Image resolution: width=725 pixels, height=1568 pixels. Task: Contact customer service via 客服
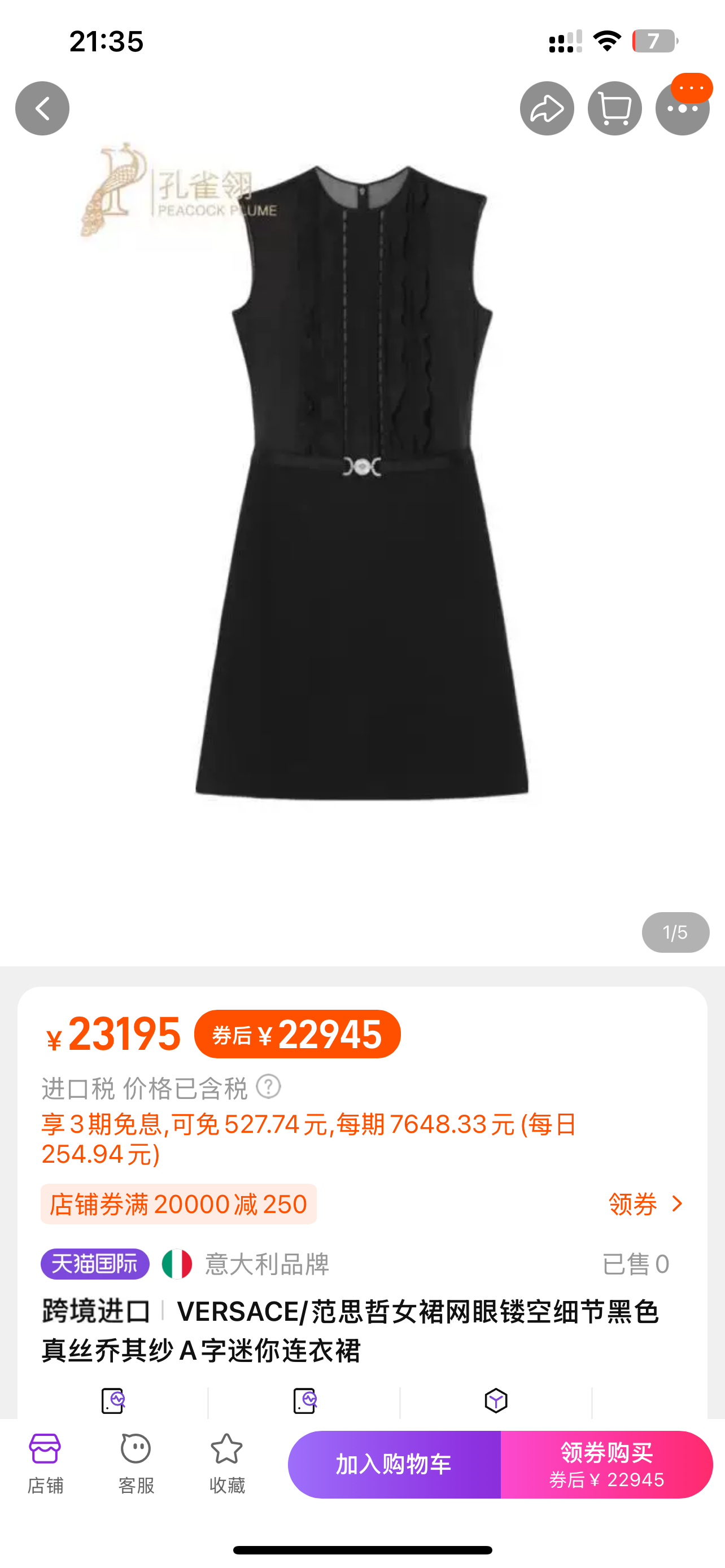click(136, 1462)
